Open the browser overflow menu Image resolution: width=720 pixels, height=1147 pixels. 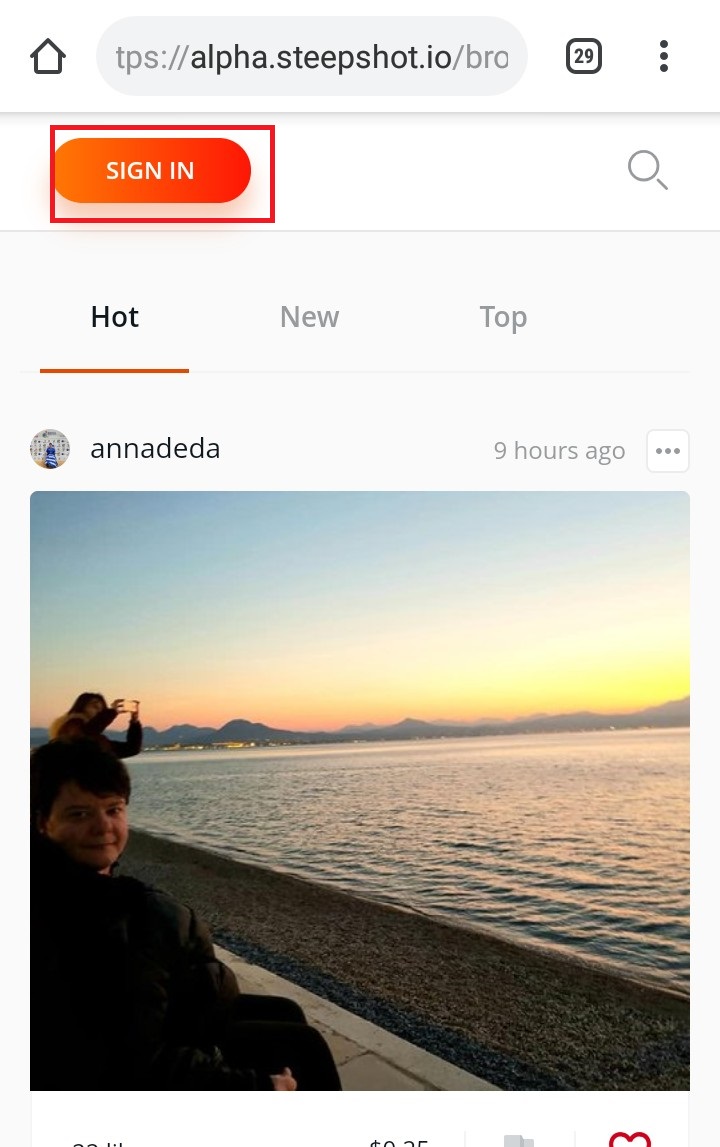[664, 57]
